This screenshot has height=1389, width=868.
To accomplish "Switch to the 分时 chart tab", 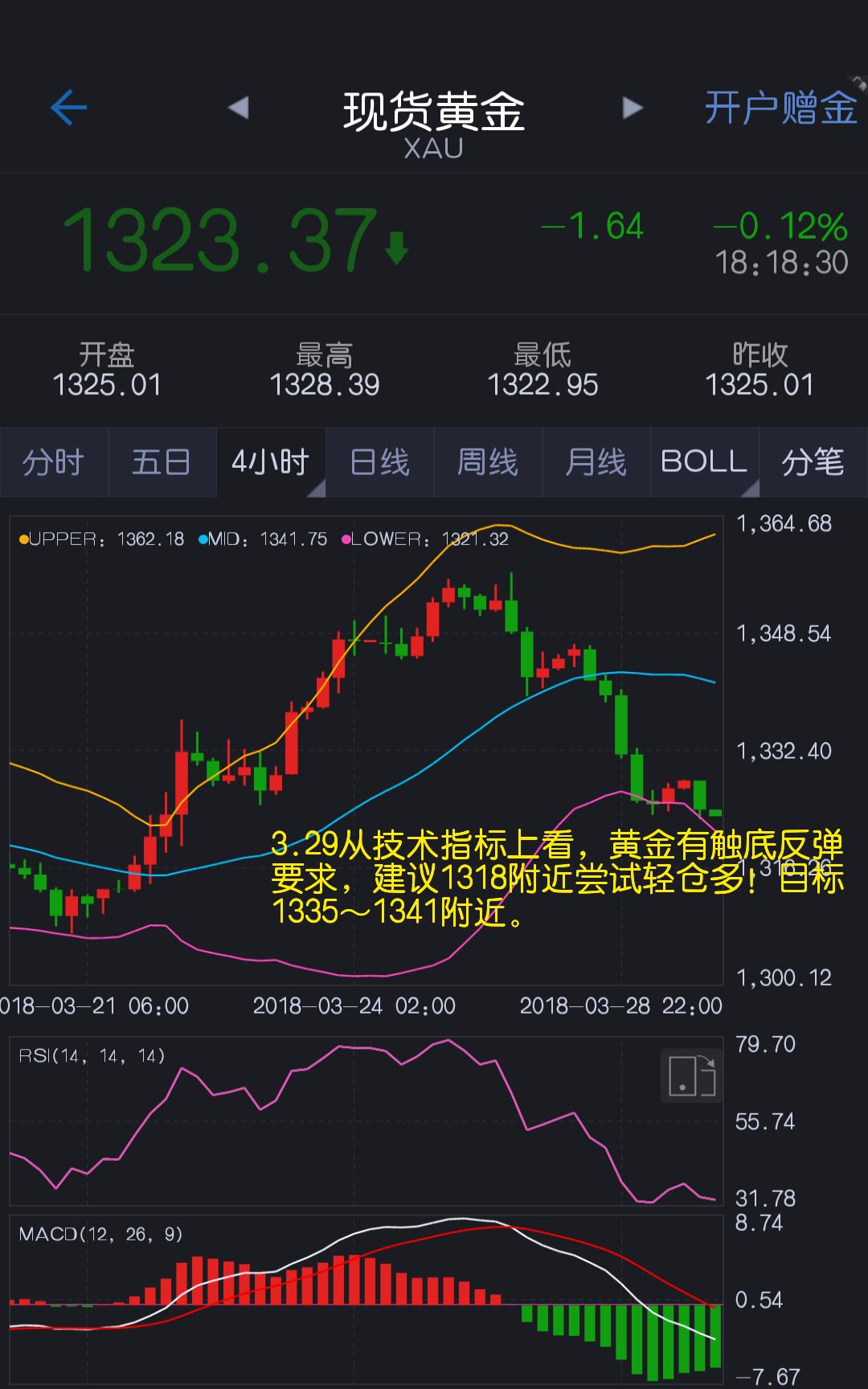I will [54, 462].
